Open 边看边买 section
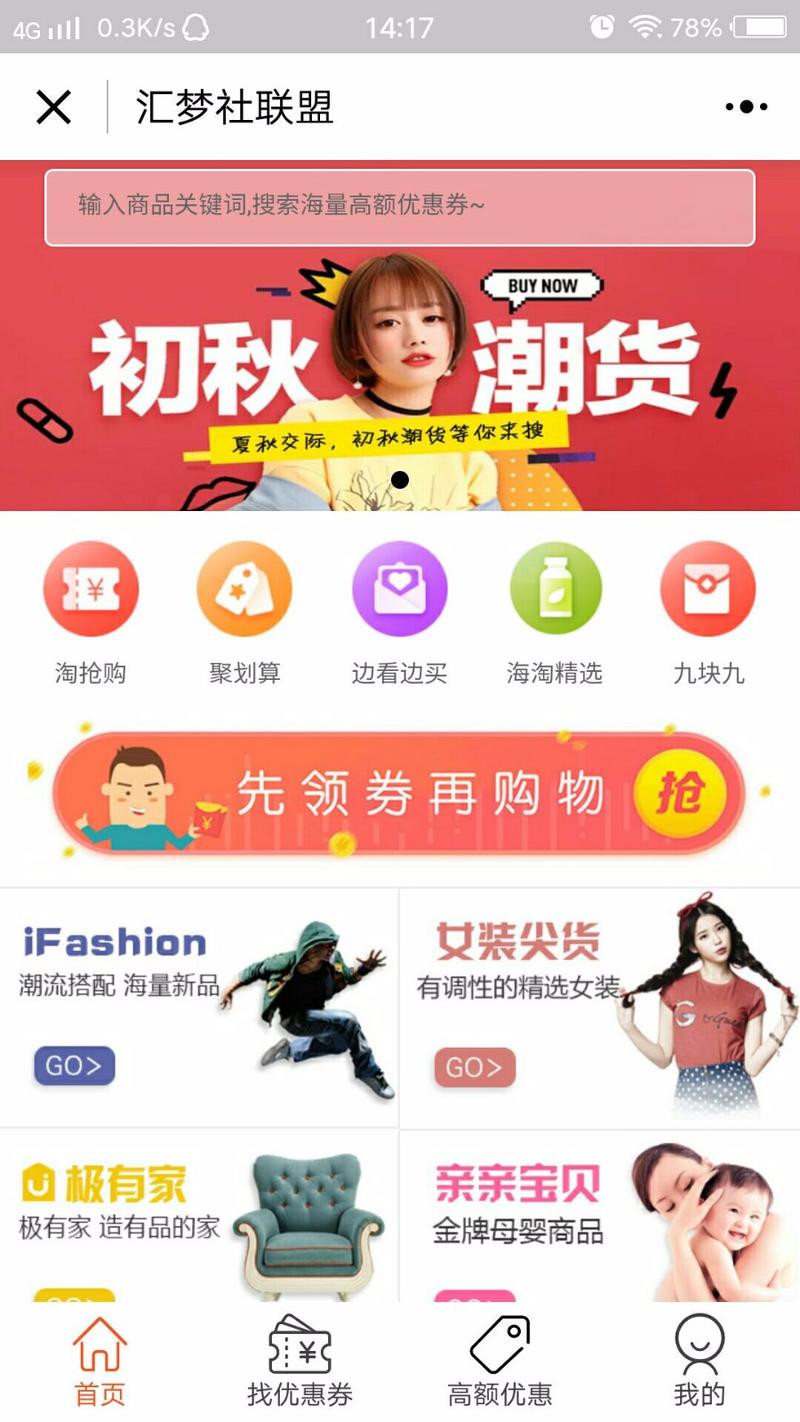Viewport: 800px width, 1422px height. (399, 612)
